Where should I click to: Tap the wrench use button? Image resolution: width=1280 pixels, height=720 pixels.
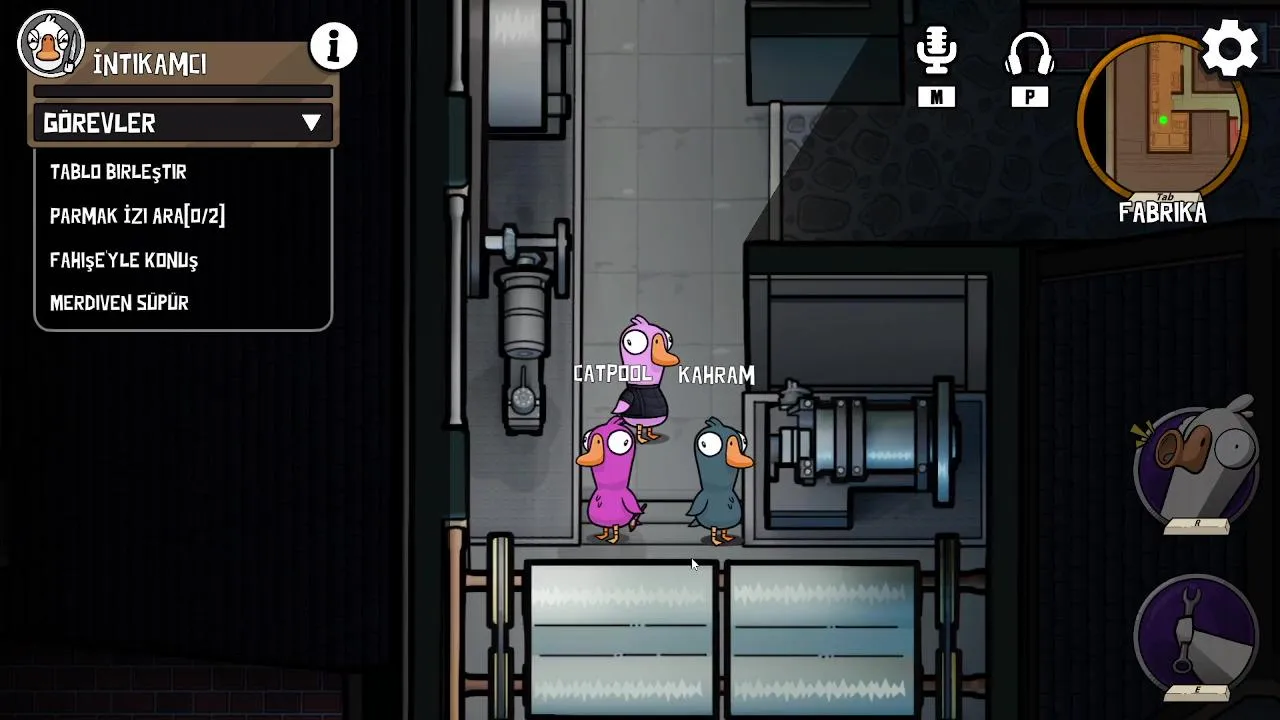tap(1196, 632)
